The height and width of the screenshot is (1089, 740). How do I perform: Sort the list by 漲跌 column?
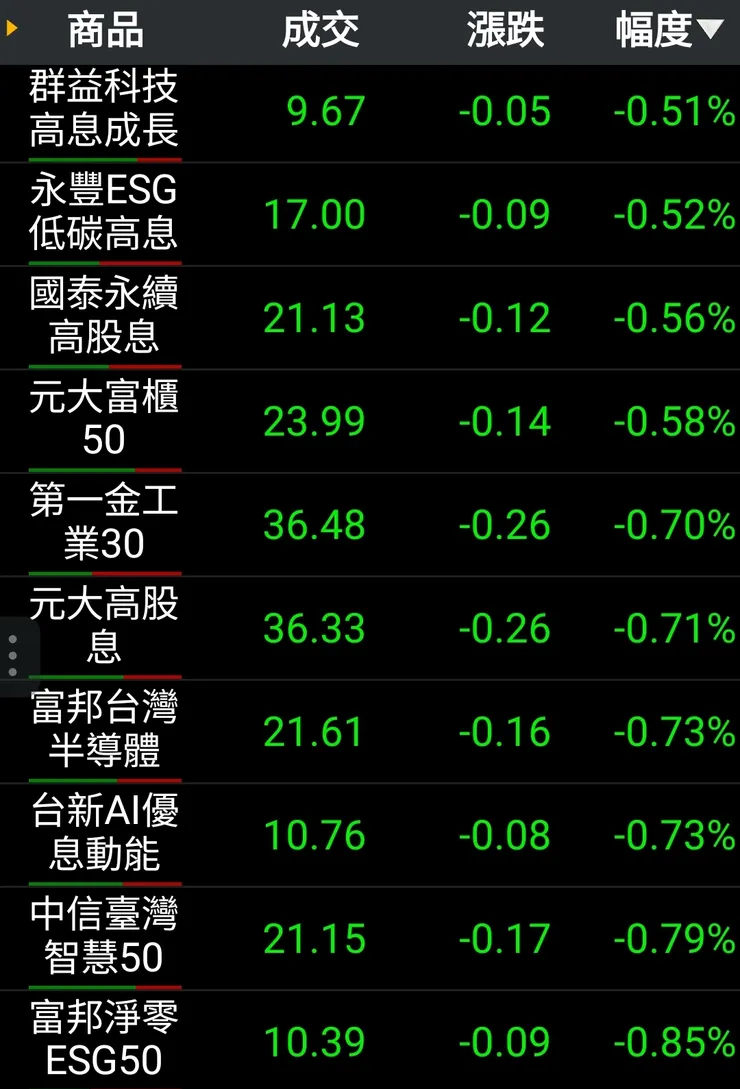coord(505,31)
